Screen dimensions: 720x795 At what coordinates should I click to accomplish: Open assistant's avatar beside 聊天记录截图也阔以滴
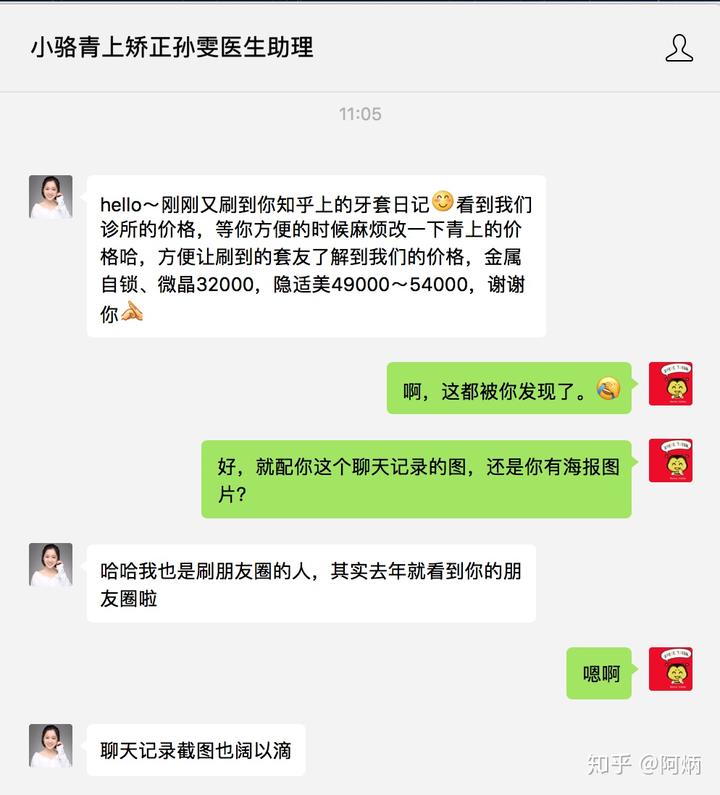50,746
